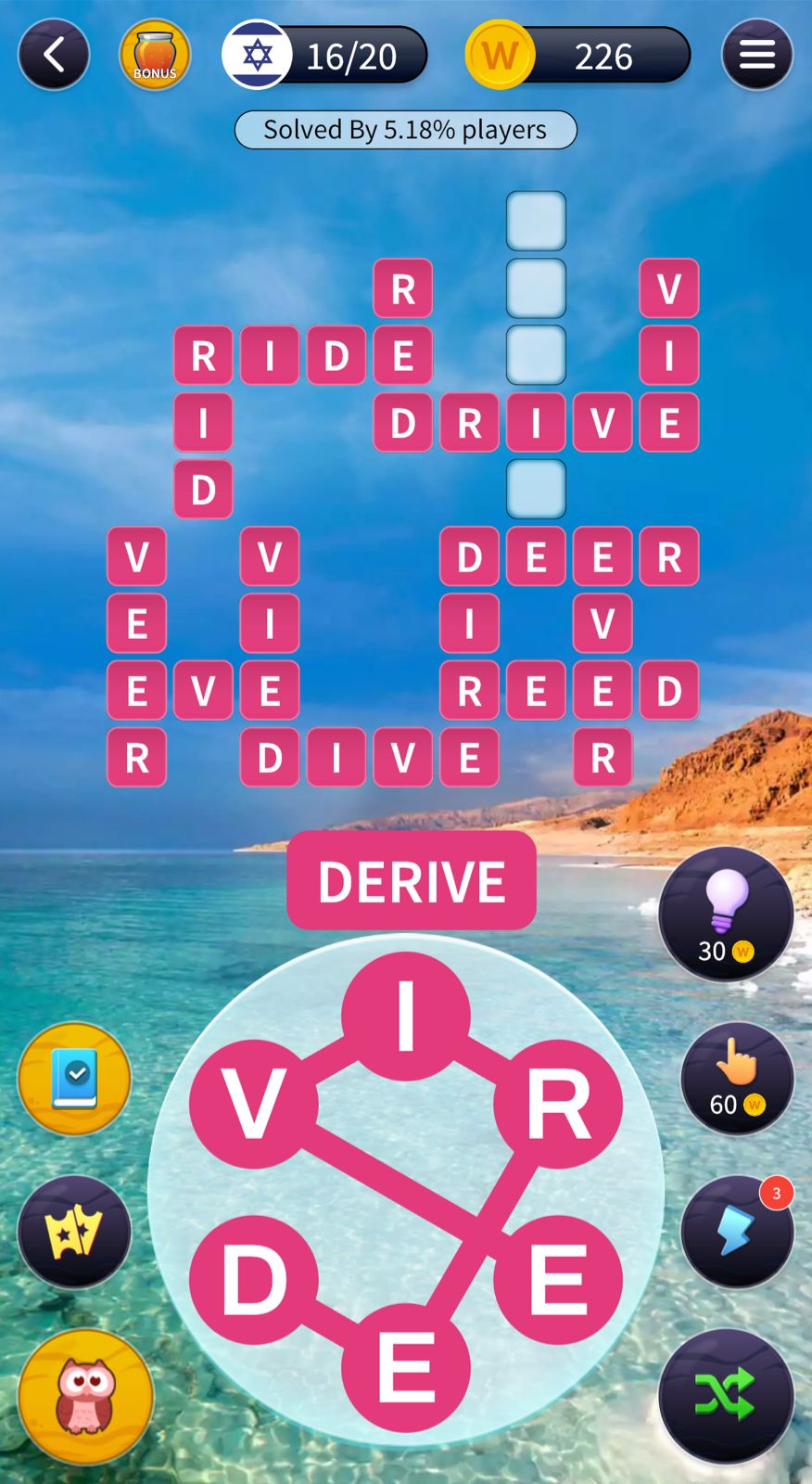Select letter D on the wheel
Screen dimensions: 812x1484
(x=254, y=1280)
